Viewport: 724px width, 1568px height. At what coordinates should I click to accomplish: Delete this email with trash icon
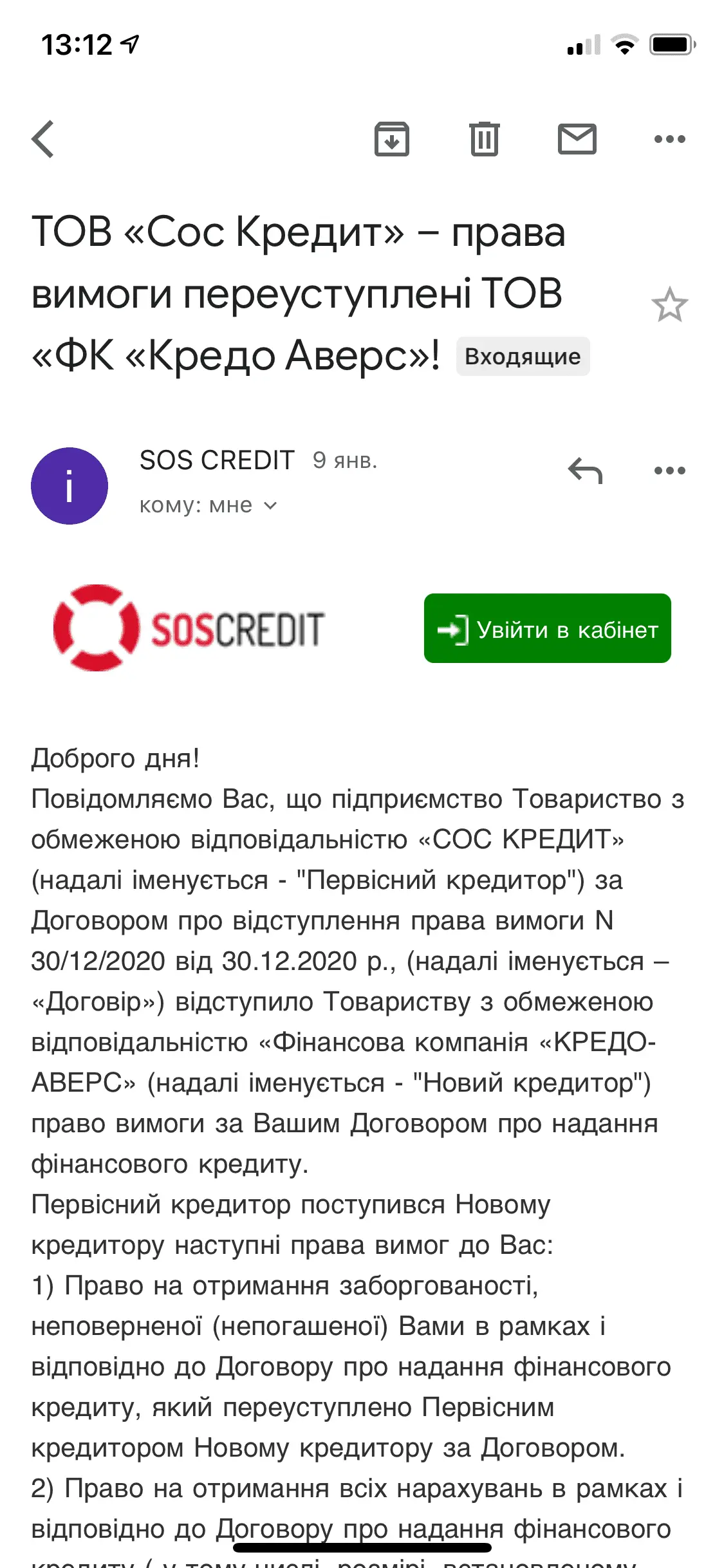tap(484, 139)
